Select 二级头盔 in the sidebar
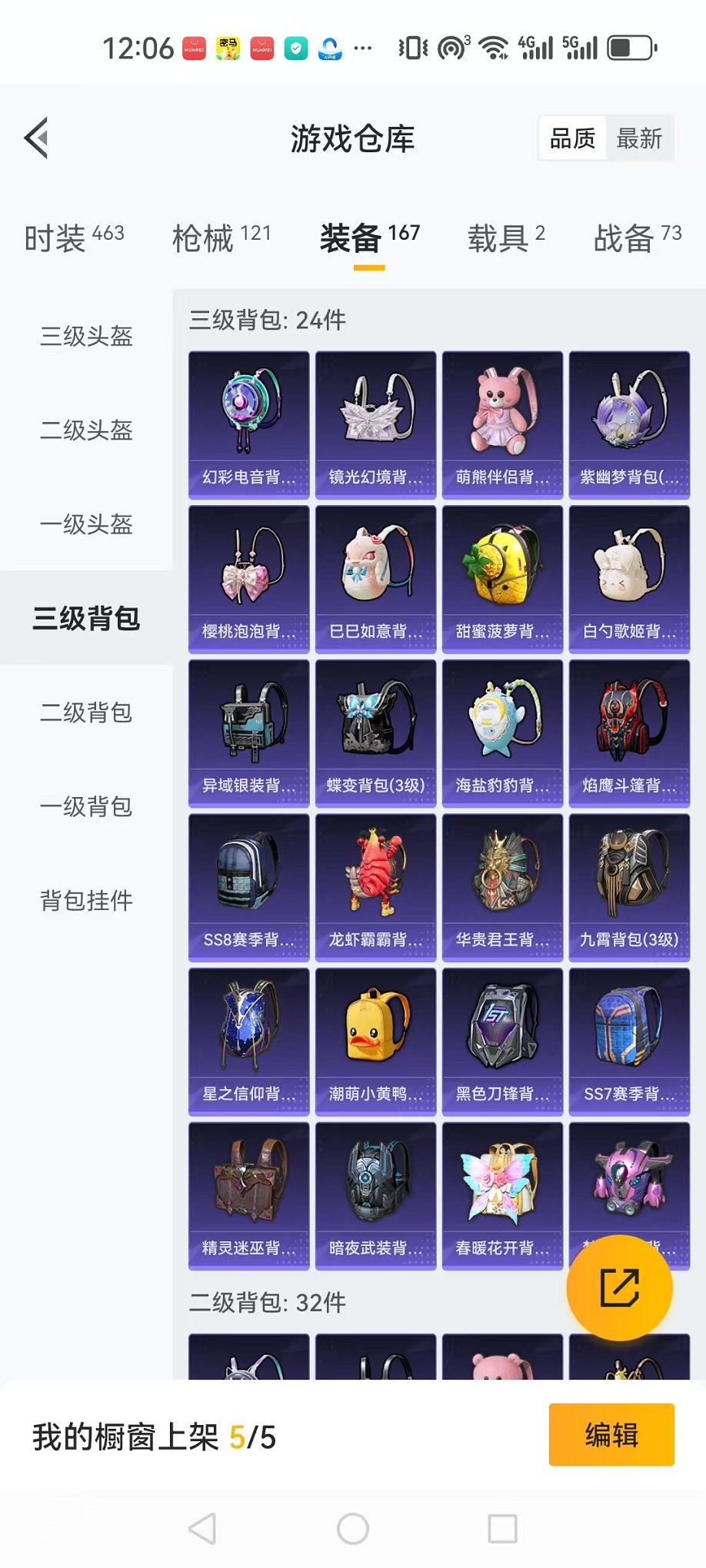The image size is (706, 1568). 86,430
